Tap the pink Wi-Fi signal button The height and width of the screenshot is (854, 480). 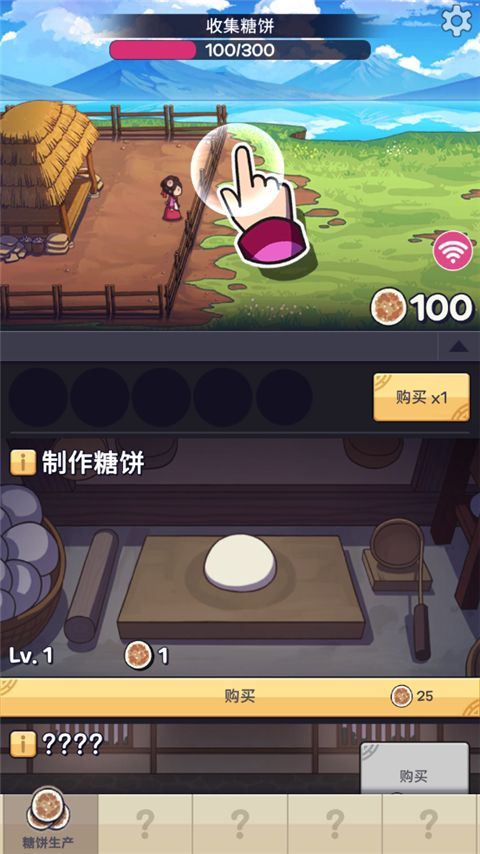click(x=452, y=250)
